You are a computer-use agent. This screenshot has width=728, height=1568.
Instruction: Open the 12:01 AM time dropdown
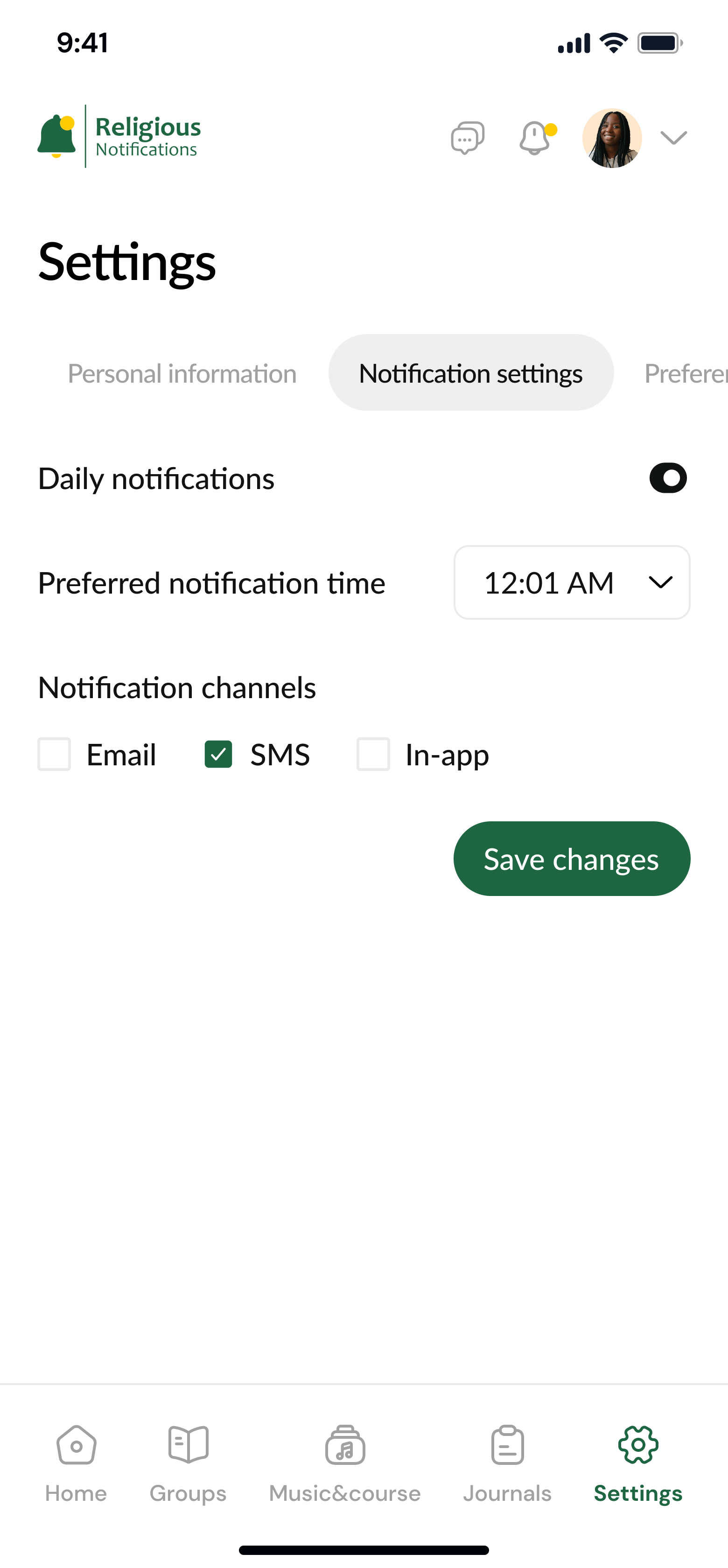(572, 582)
